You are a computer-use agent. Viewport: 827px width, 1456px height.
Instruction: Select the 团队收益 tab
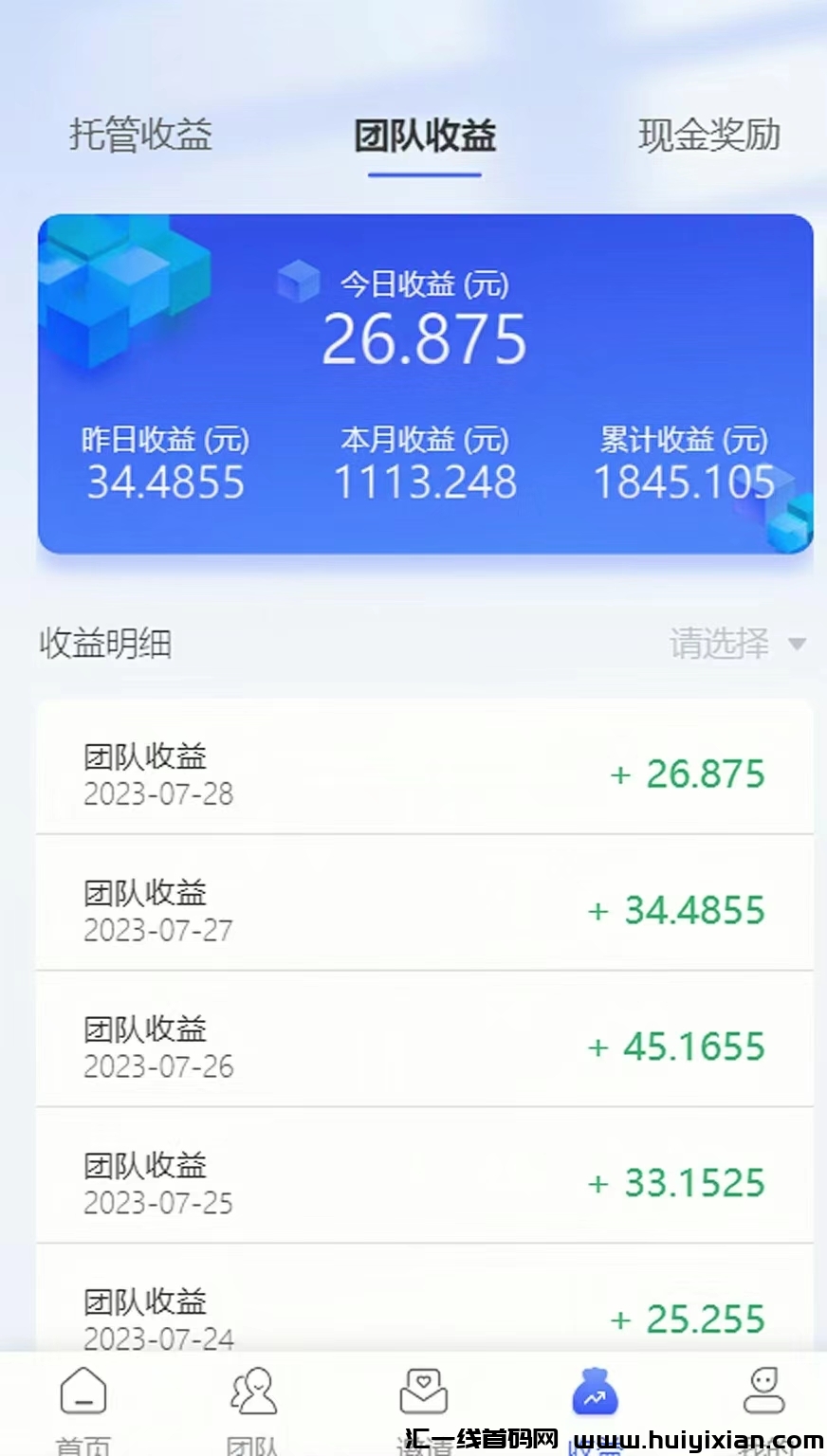(x=425, y=136)
